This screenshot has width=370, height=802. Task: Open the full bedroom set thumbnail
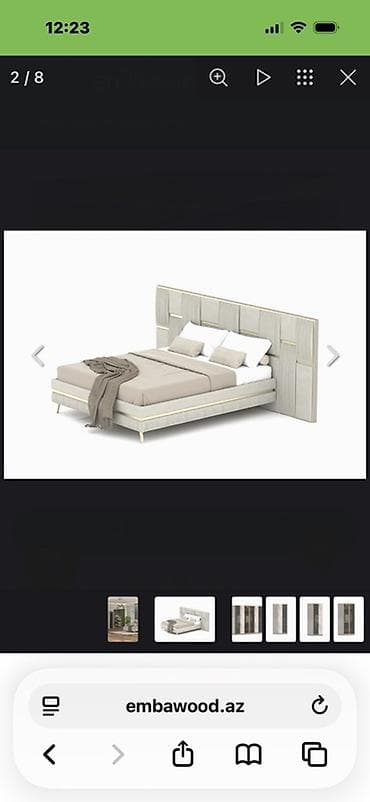point(123,619)
